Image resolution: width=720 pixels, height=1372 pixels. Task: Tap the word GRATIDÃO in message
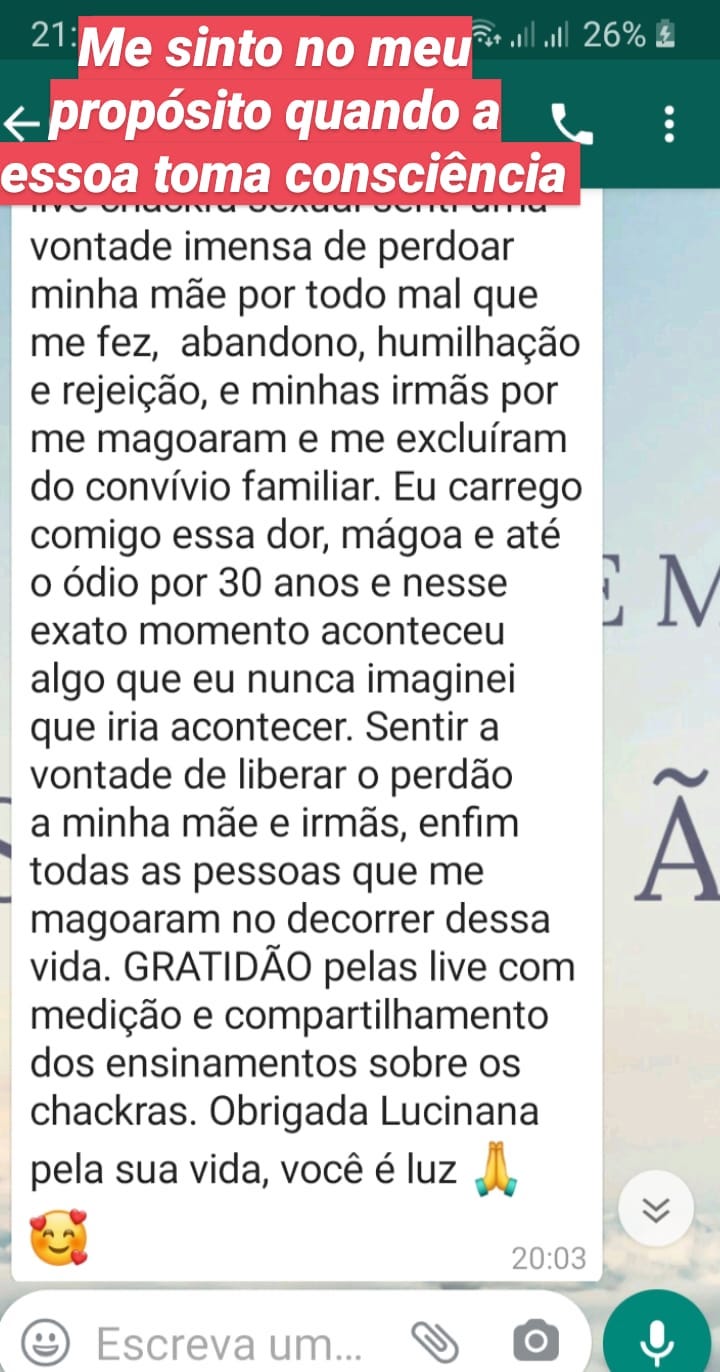point(217,966)
